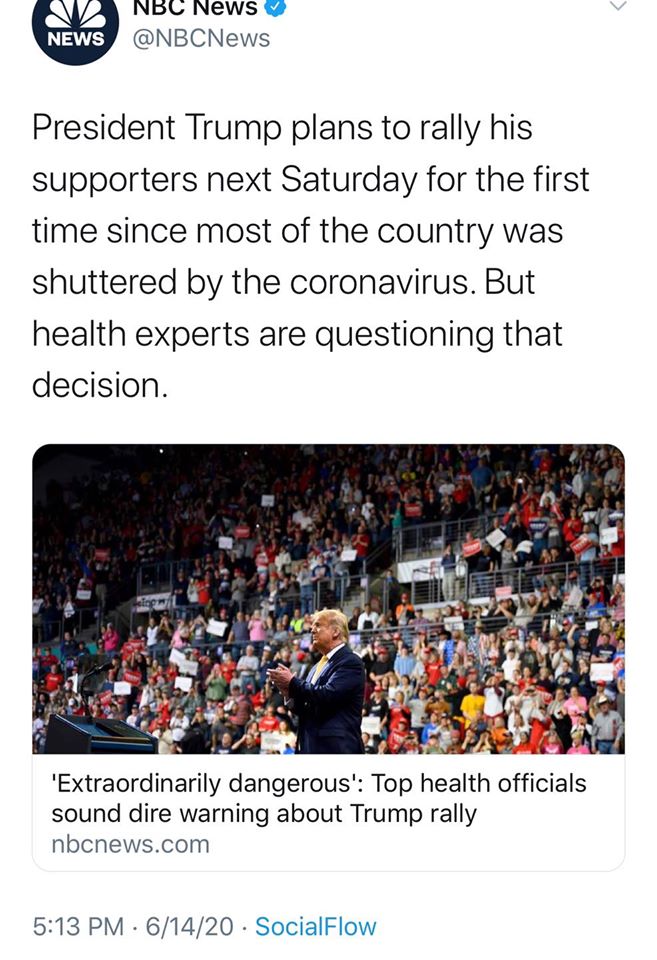Expand the tweet options chevron
This screenshot has width=657, height=960.
coord(619,6)
